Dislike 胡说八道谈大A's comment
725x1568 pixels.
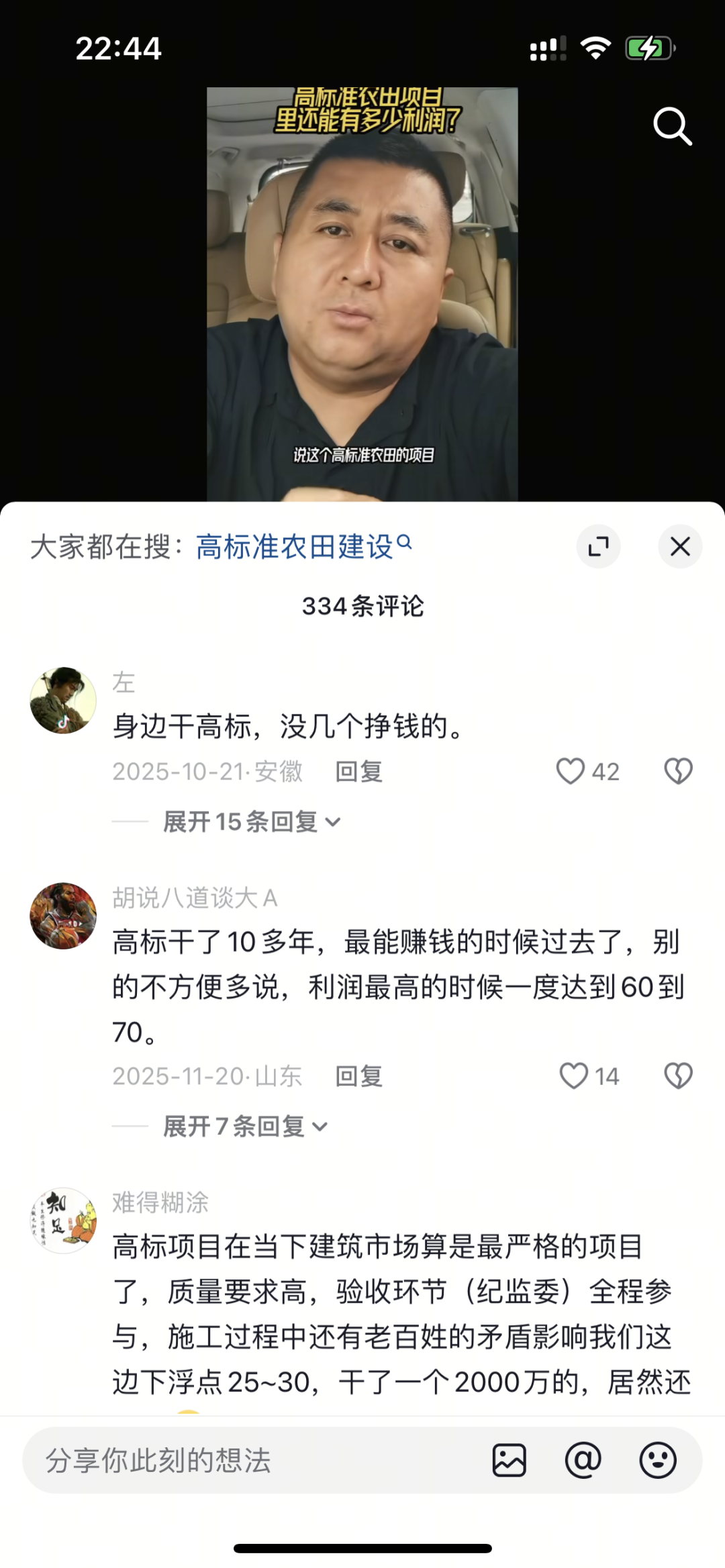pyautogui.click(x=678, y=1076)
